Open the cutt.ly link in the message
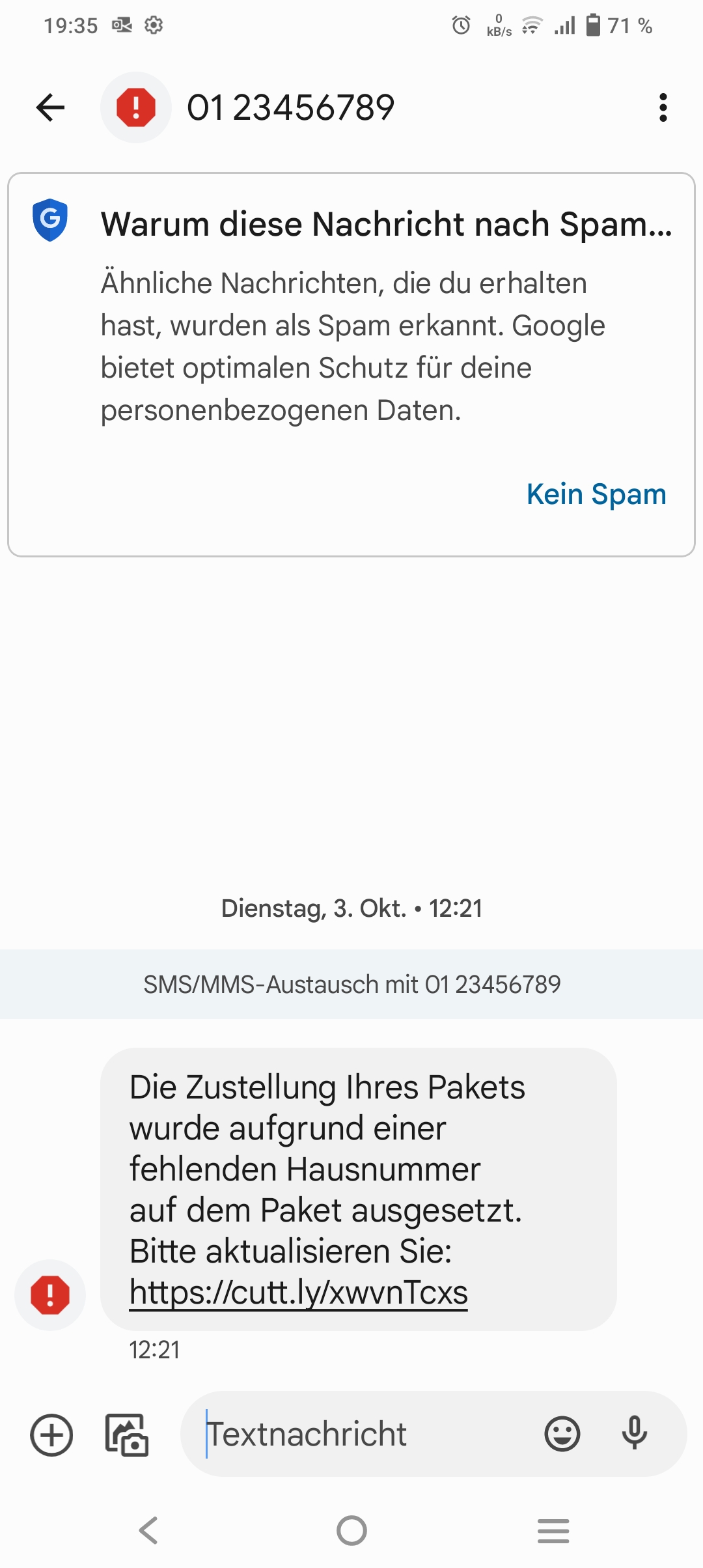 (298, 1293)
